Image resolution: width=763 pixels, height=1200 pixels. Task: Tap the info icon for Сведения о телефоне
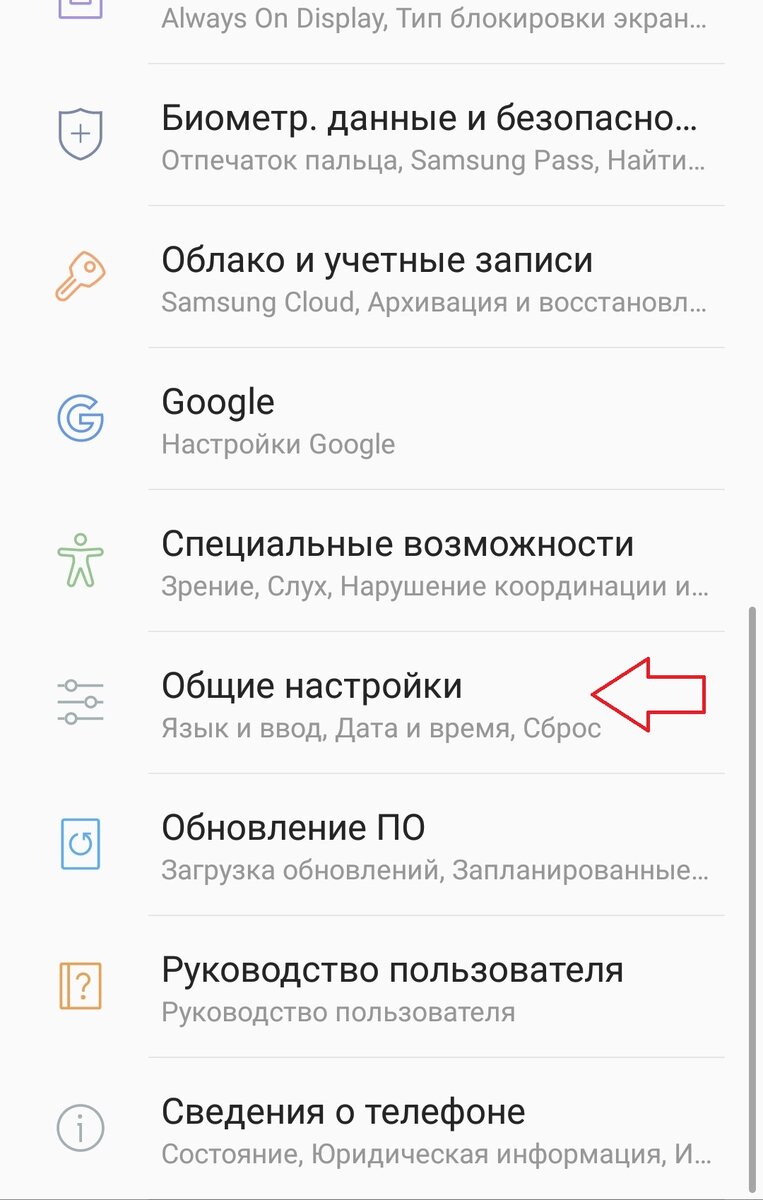80,1126
